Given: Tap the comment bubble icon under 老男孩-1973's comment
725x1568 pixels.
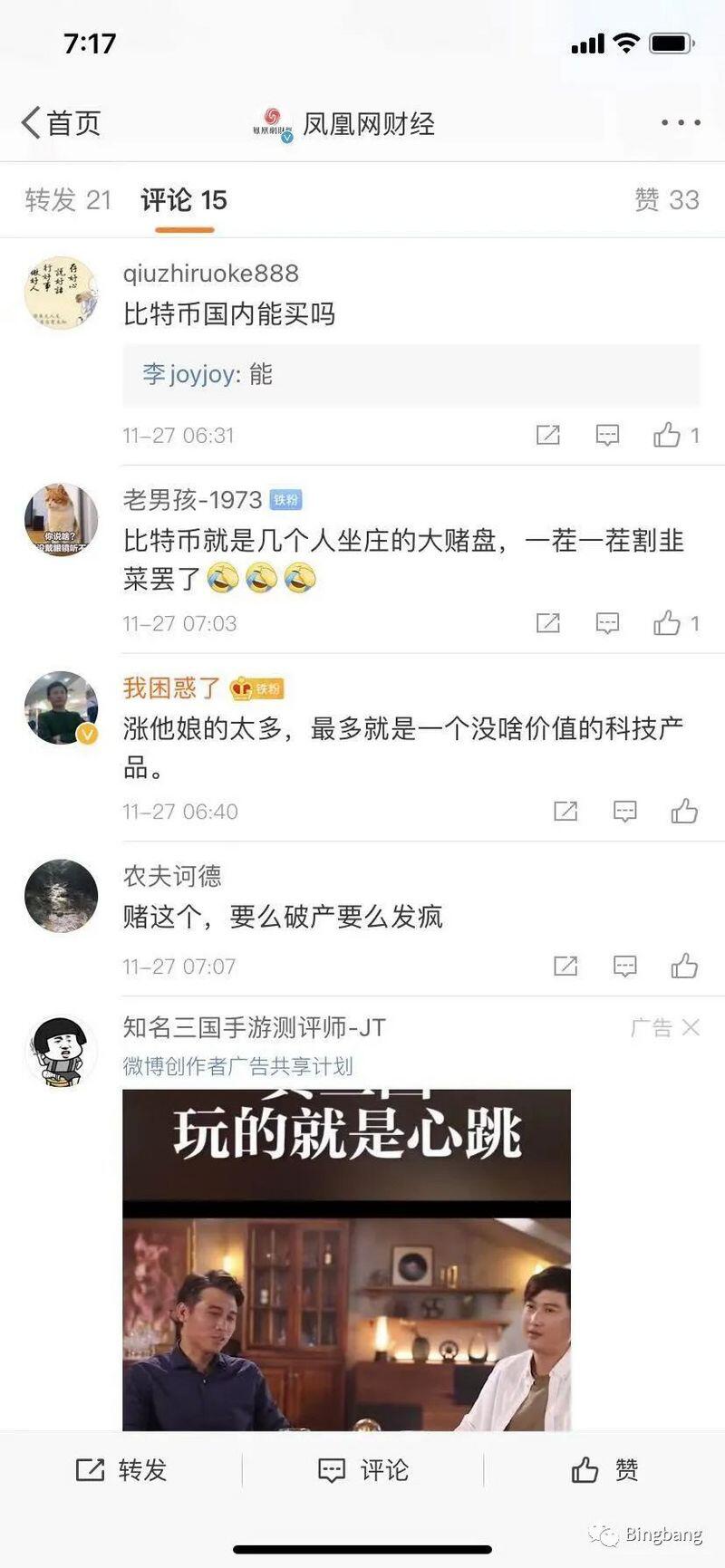Looking at the screenshot, I should [x=605, y=623].
